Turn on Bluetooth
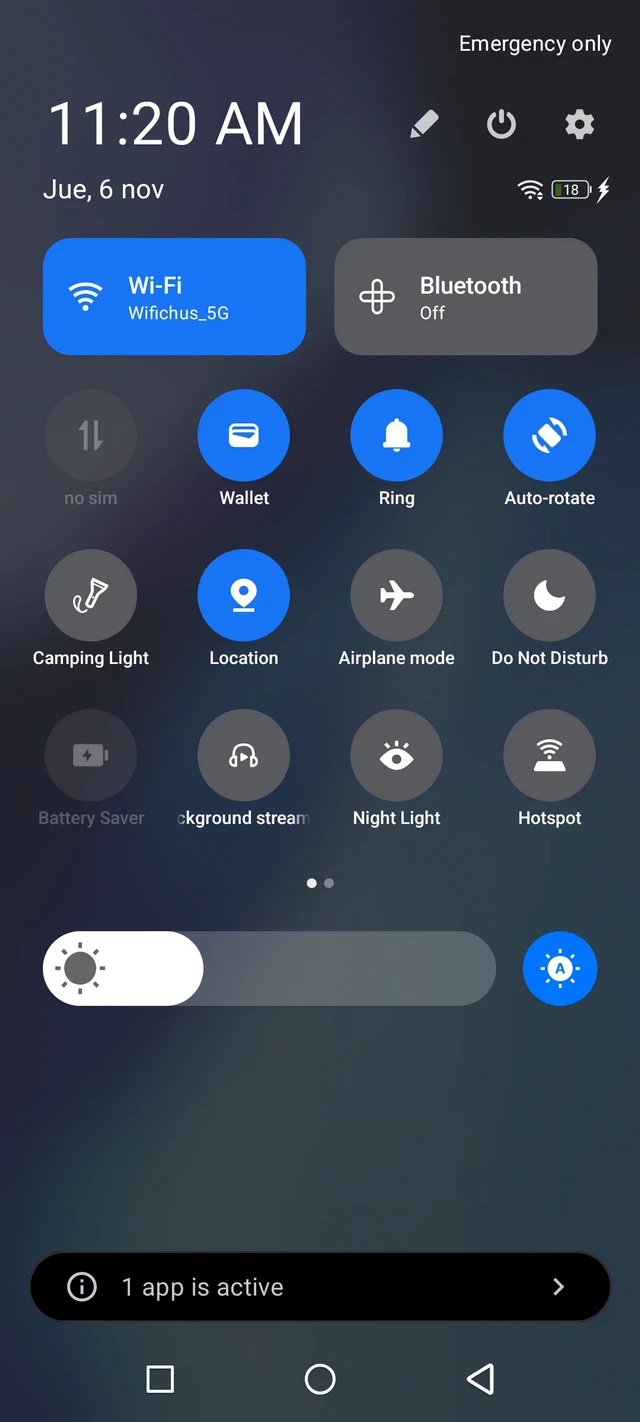The height and width of the screenshot is (1422, 640). click(465, 297)
